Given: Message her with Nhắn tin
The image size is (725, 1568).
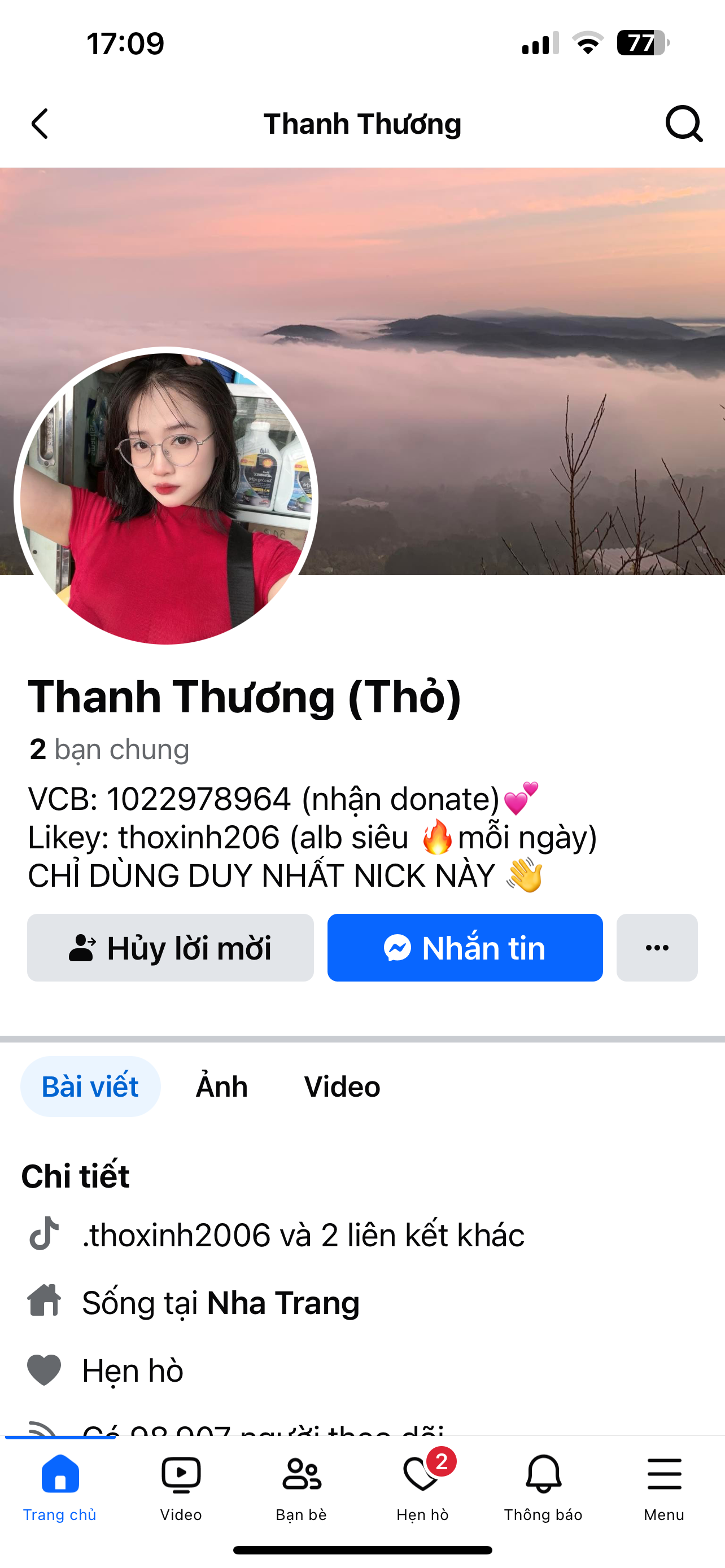Looking at the screenshot, I should [x=465, y=948].
